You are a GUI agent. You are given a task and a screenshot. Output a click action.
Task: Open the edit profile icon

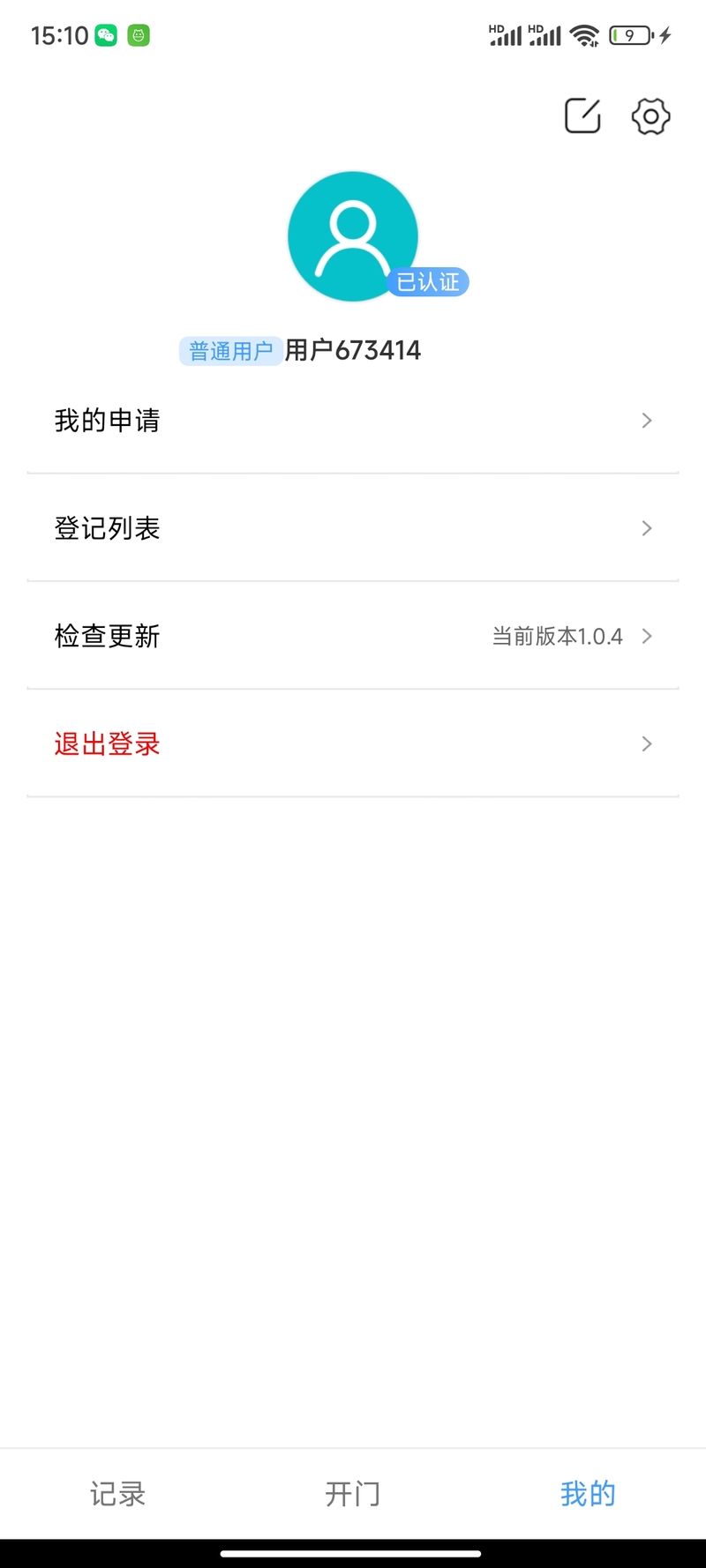(582, 116)
